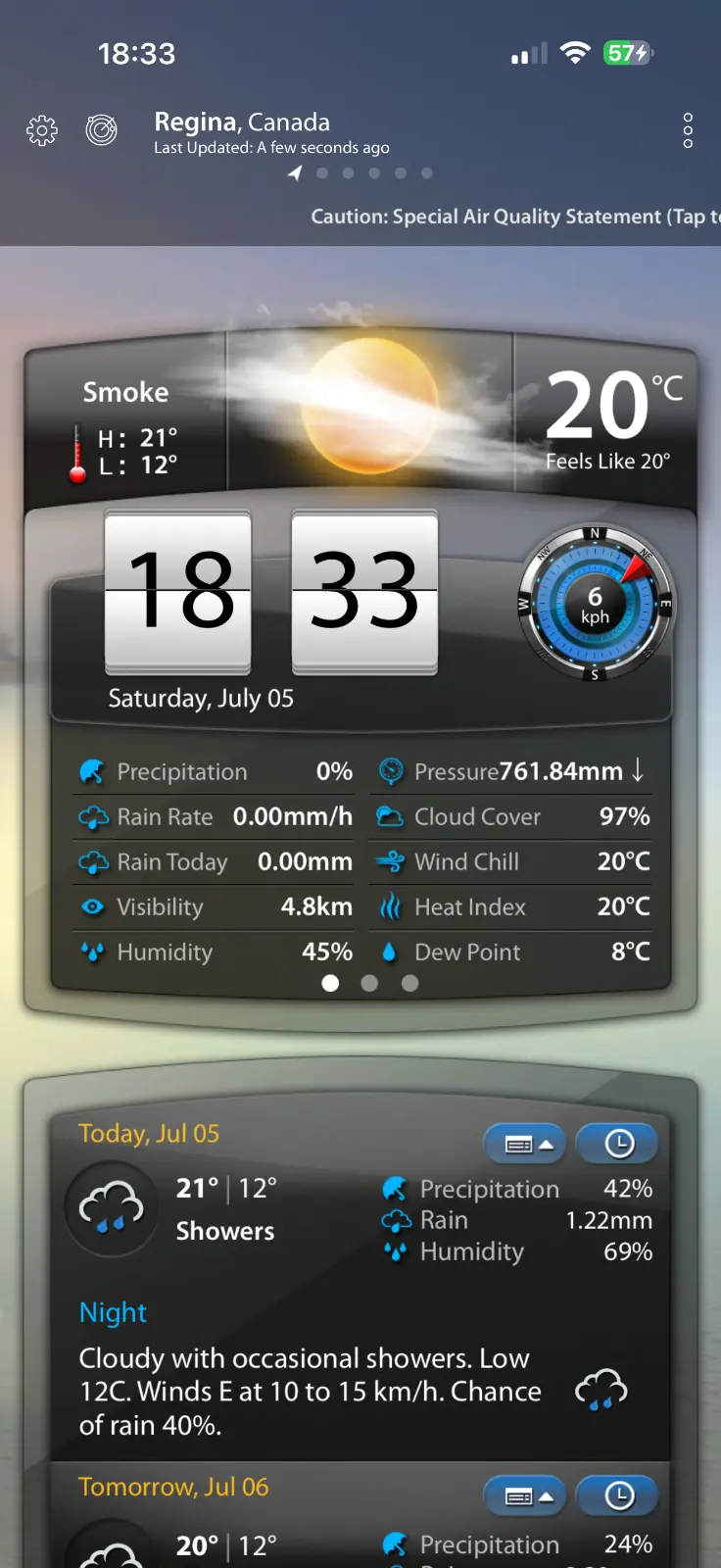Tap the weather details page indicator dots
This screenshot has width=721, height=1568.
(369, 983)
